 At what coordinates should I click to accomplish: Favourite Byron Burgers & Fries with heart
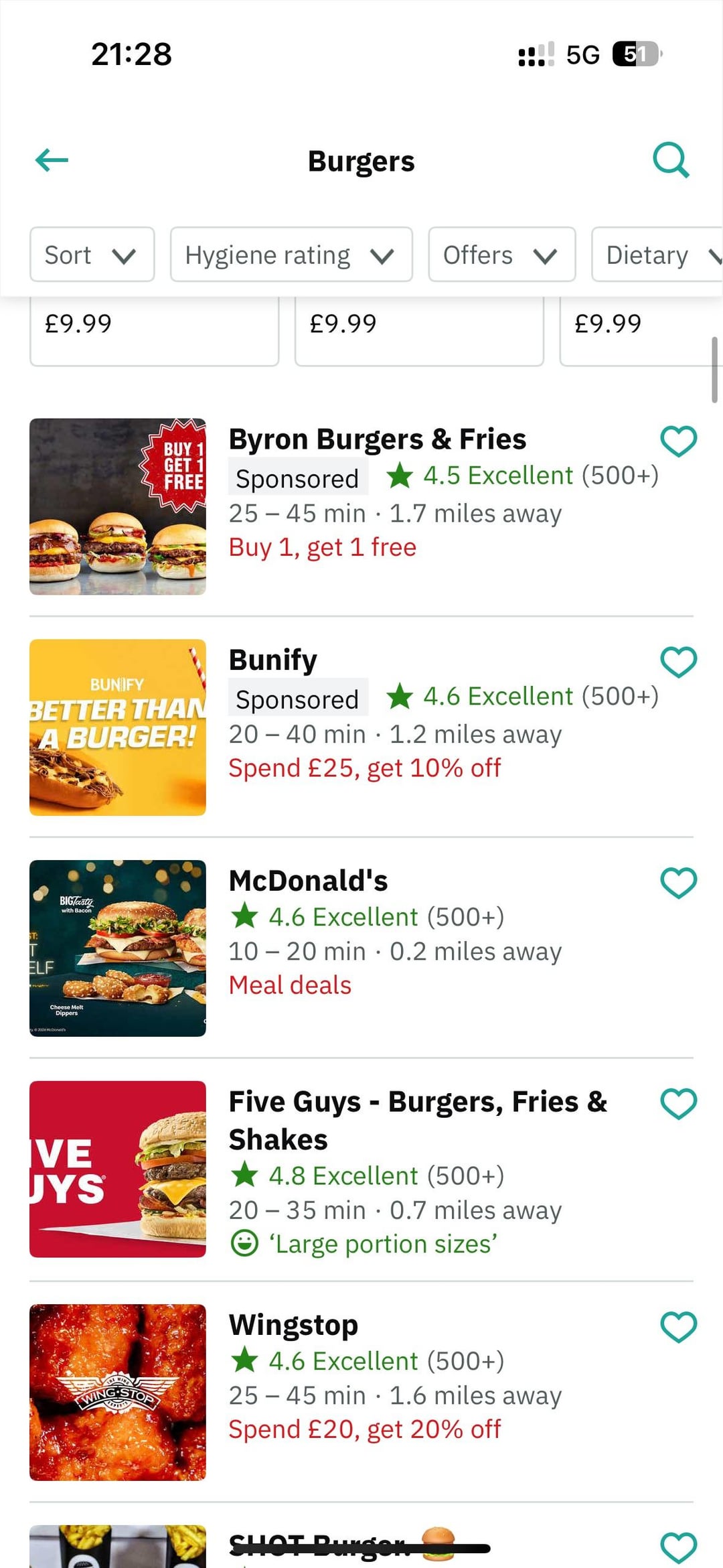[678, 441]
